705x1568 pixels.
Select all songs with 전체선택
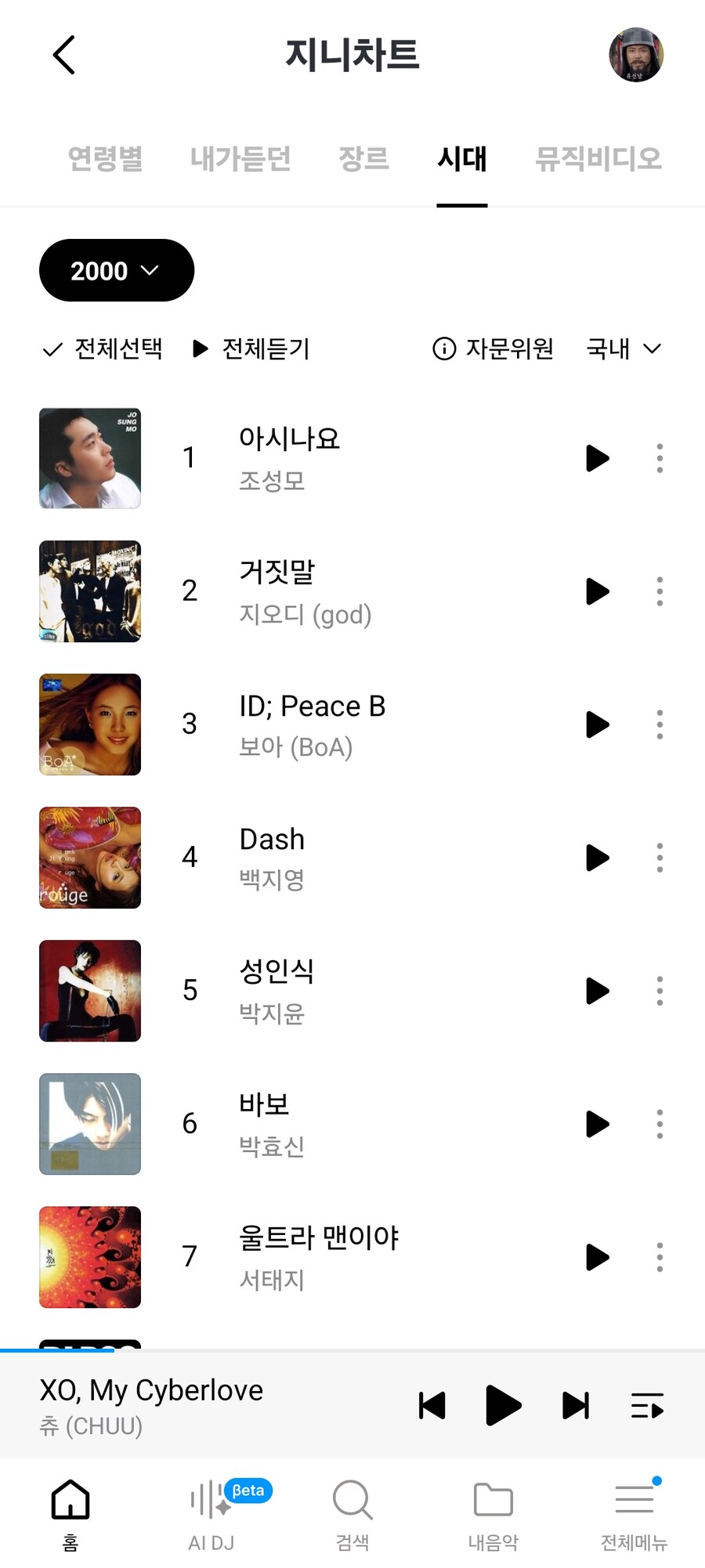tap(103, 349)
